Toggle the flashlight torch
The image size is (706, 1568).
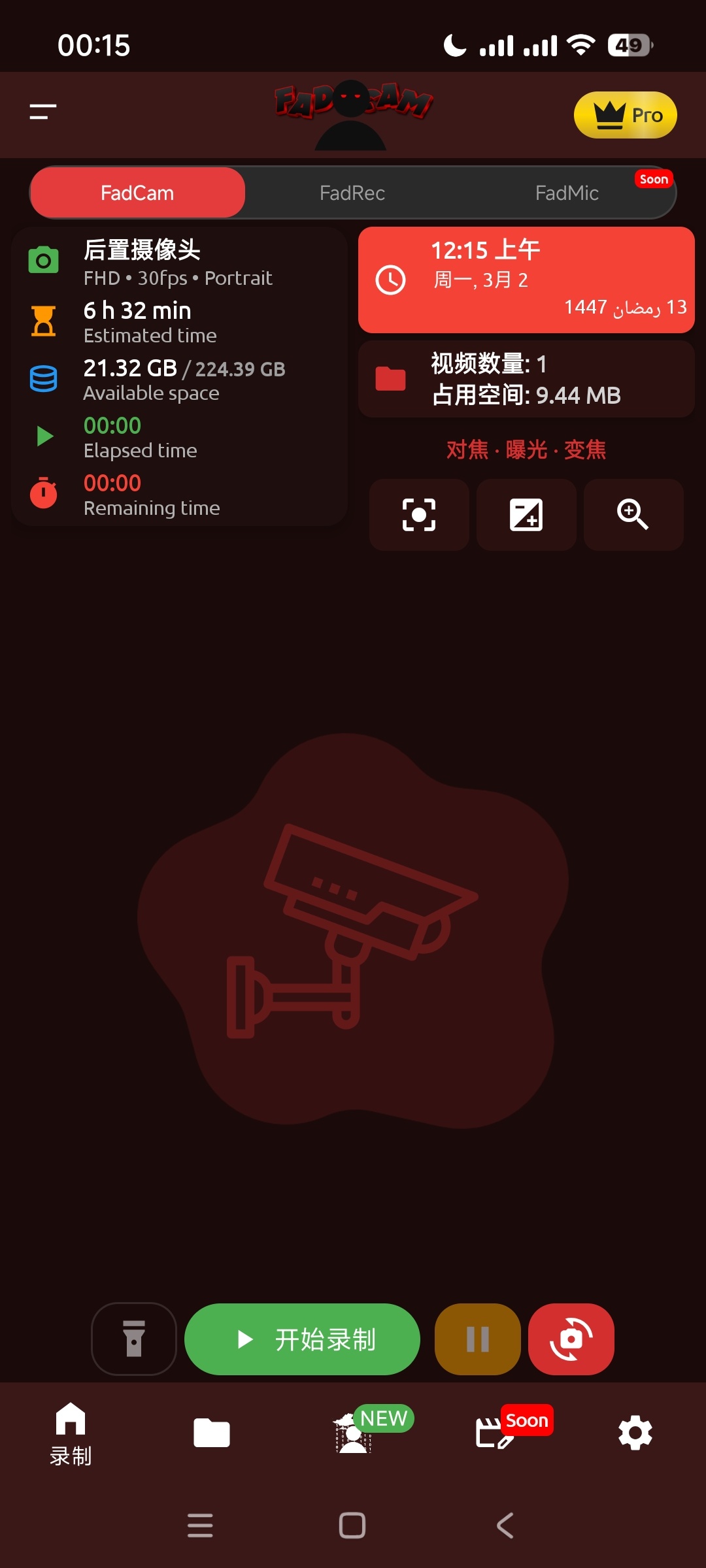click(x=134, y=1339)
